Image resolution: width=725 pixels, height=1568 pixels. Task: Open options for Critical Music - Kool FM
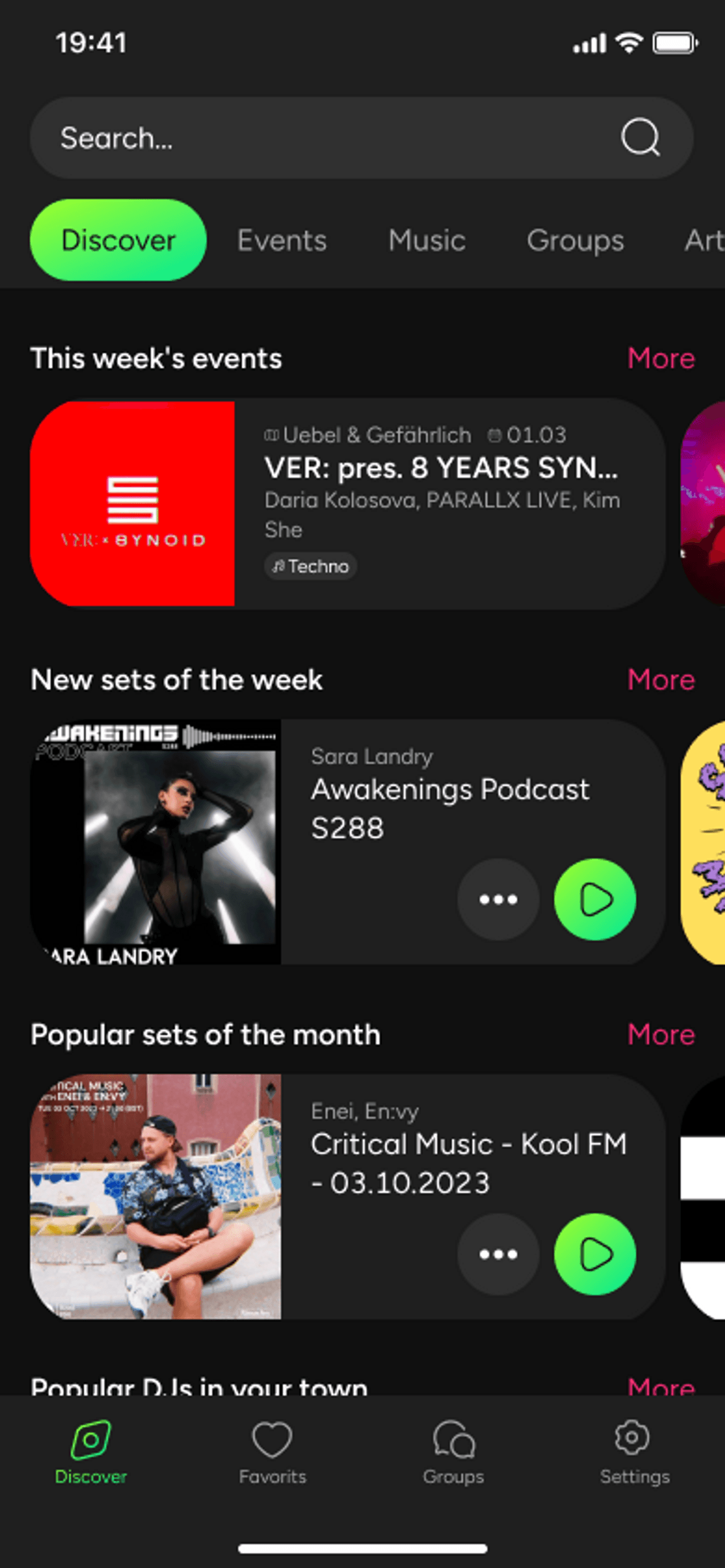[x=498, y=1254]
